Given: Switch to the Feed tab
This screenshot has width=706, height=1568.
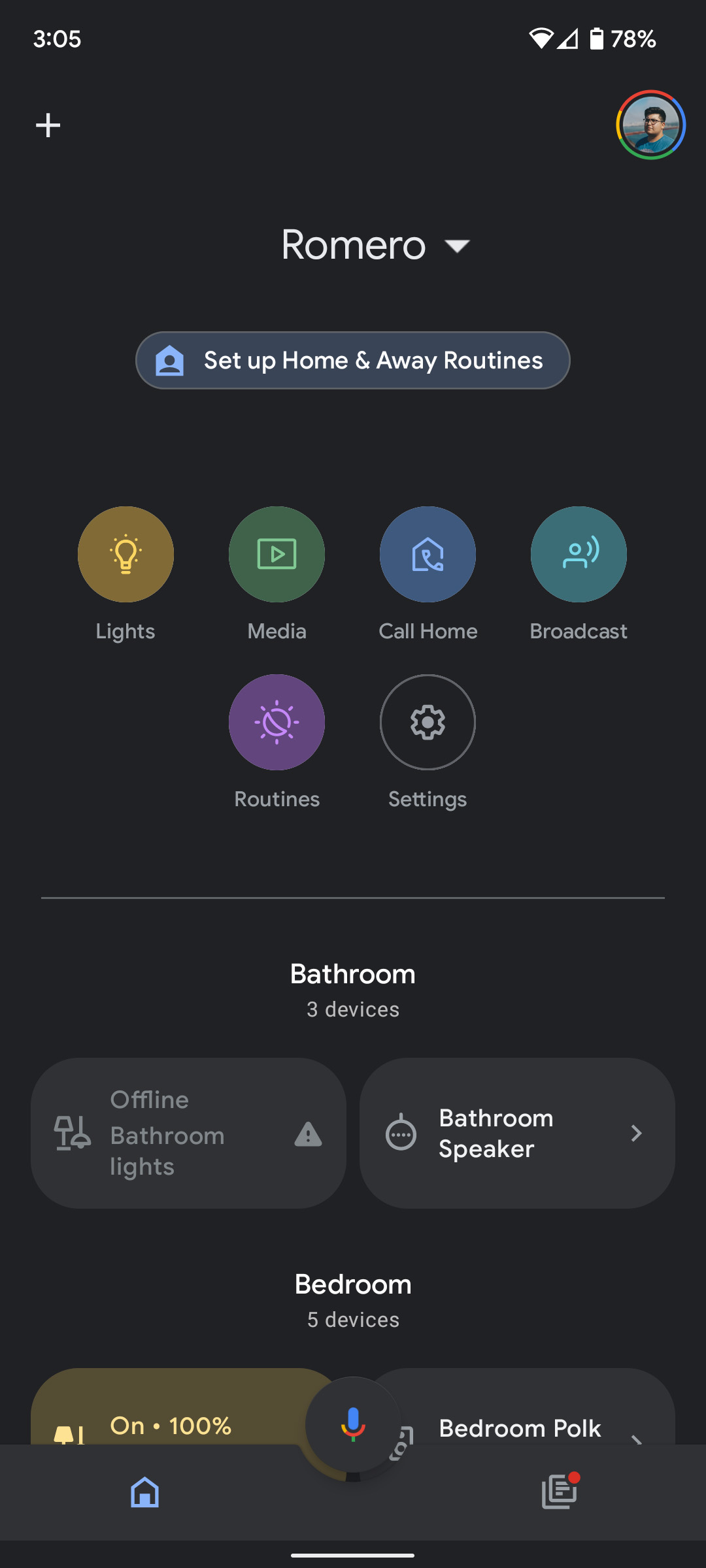Looking at the screenshot, I should pos(560,1493).
